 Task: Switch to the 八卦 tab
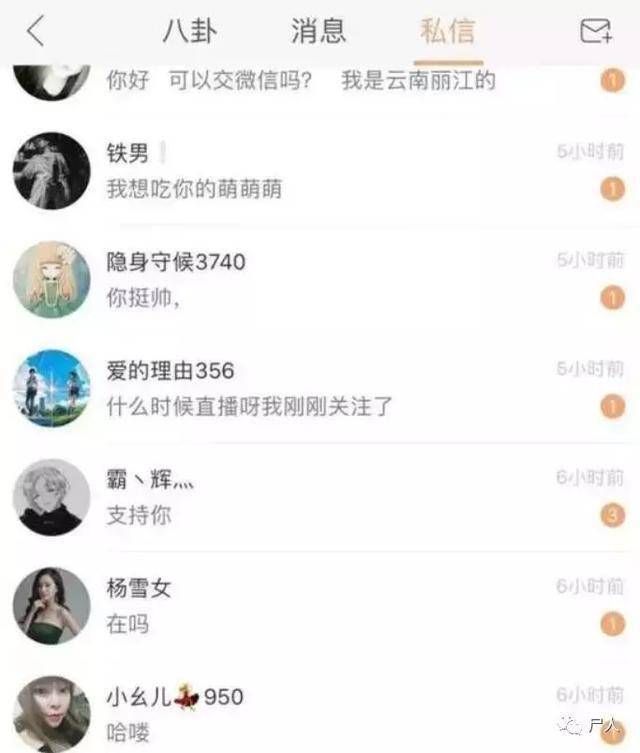click(189, 32)
